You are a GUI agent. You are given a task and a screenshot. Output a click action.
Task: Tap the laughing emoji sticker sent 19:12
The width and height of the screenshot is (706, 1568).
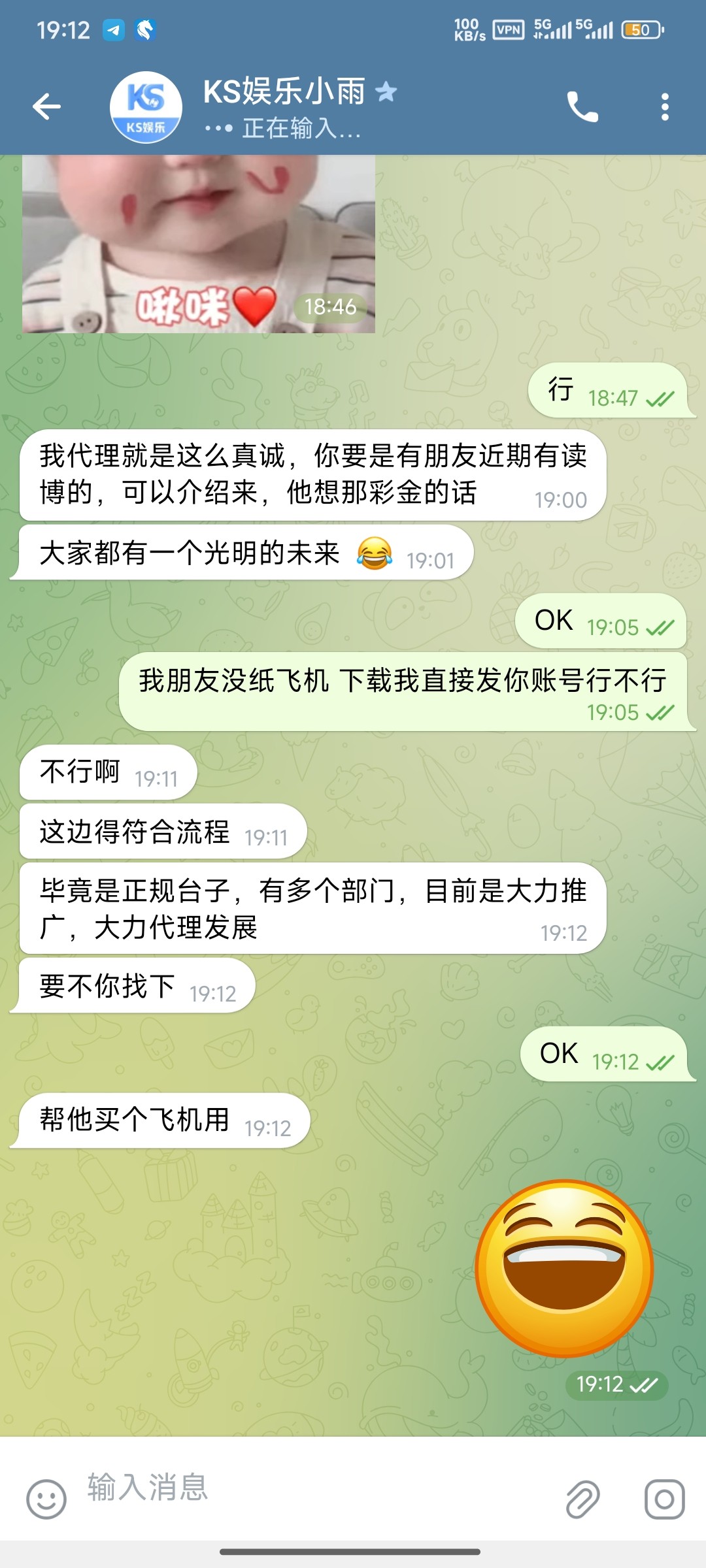564,1268
